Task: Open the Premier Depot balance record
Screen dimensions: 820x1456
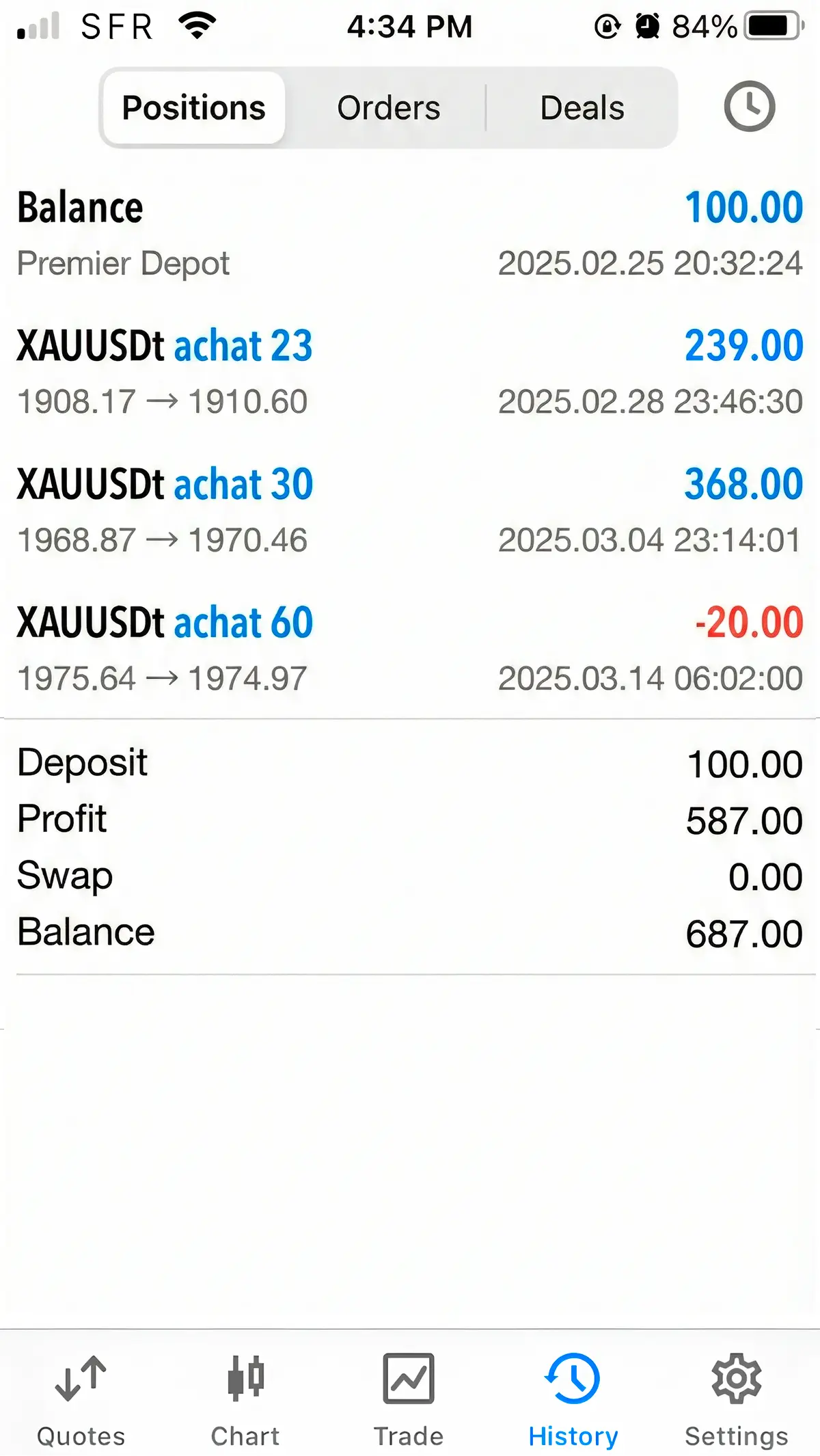Action: (410, 232)
